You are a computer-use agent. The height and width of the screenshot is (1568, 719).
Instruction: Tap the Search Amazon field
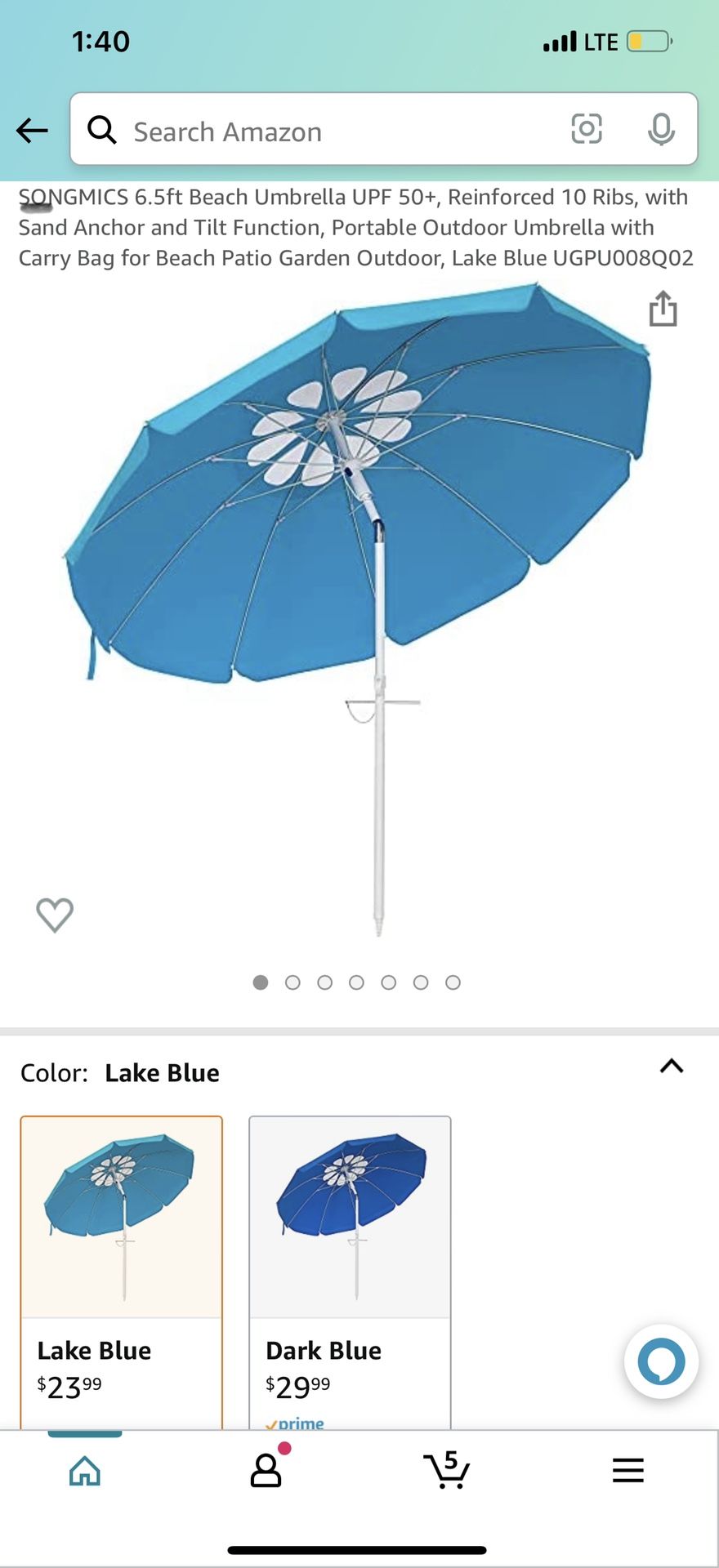point(327,131)
